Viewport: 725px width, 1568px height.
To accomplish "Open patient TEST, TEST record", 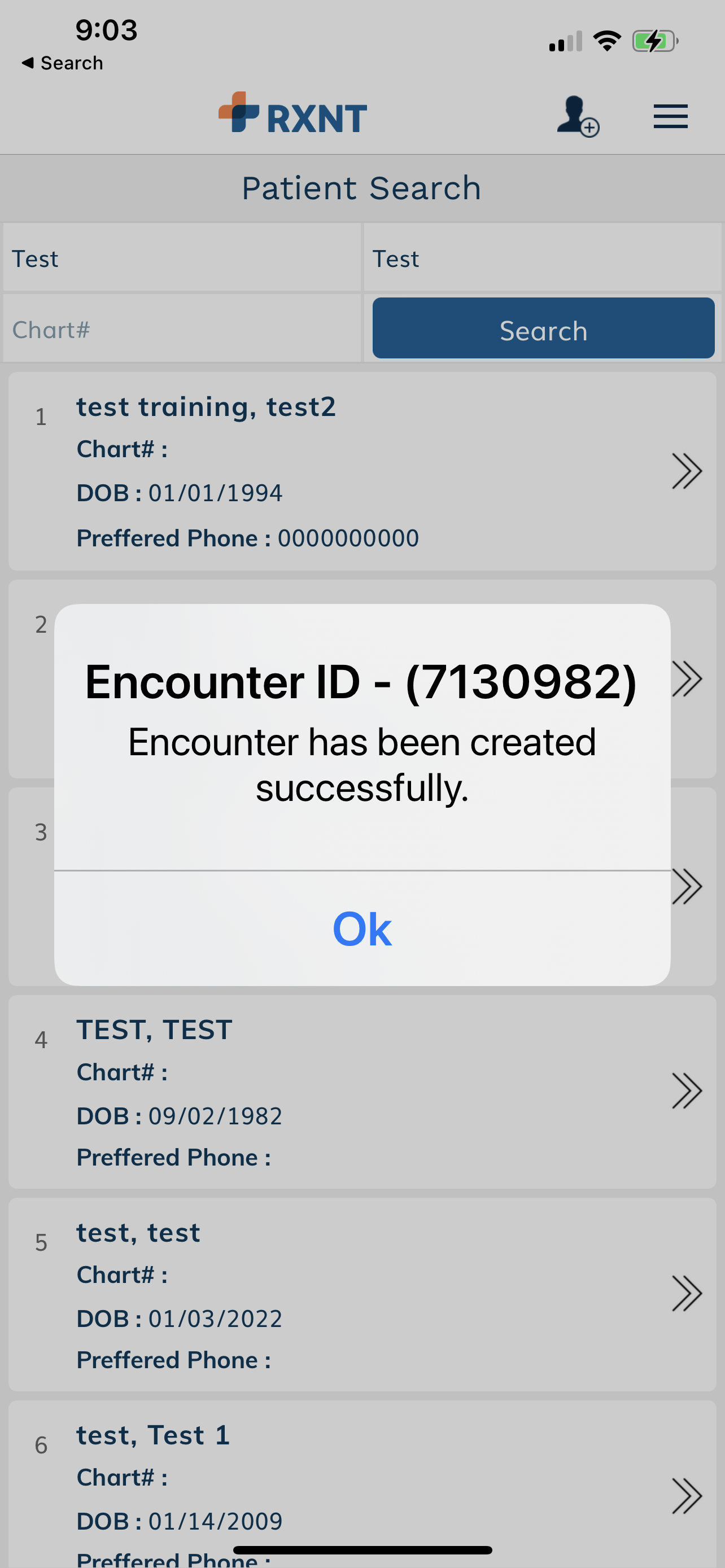I will tap(362, 1092).
